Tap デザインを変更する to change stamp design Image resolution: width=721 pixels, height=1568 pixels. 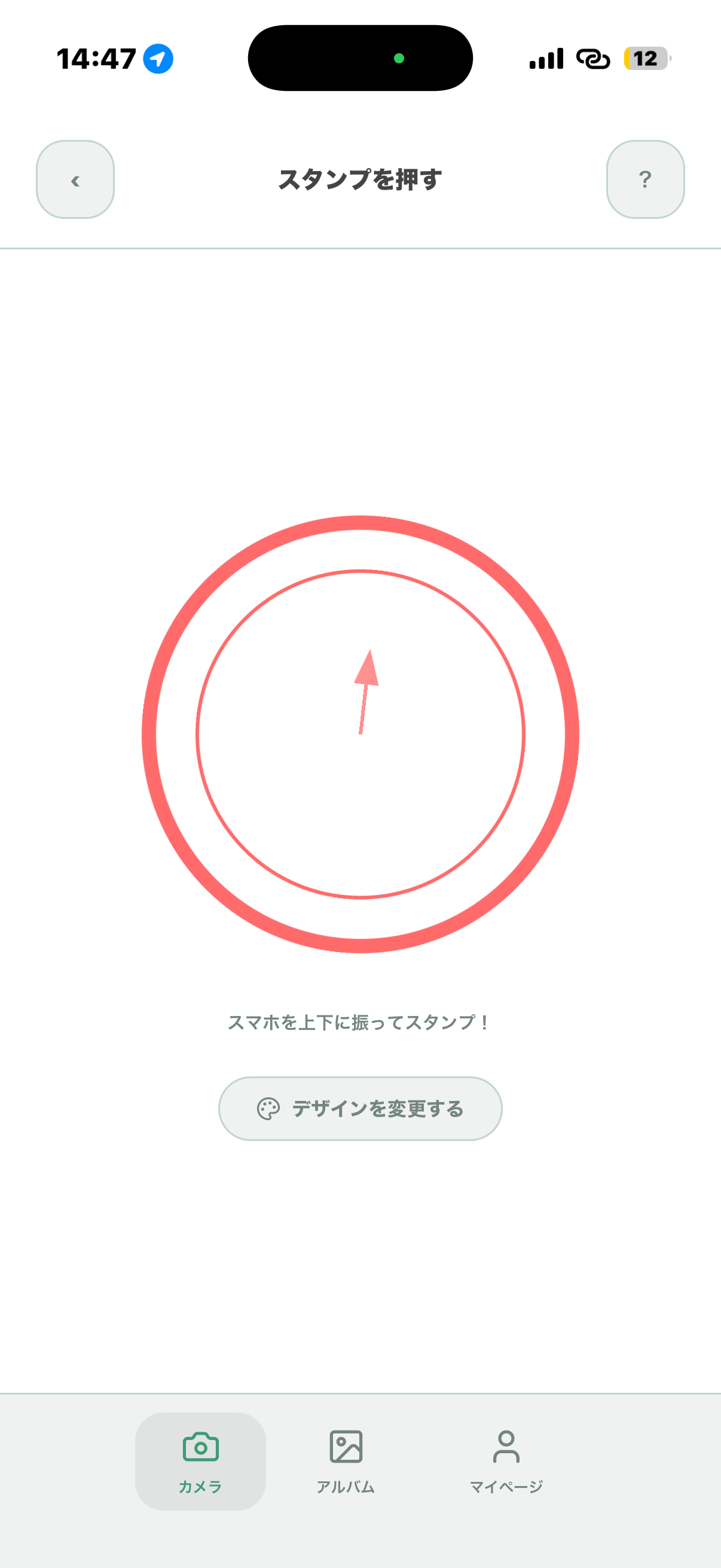click(x=360, y=1109)
